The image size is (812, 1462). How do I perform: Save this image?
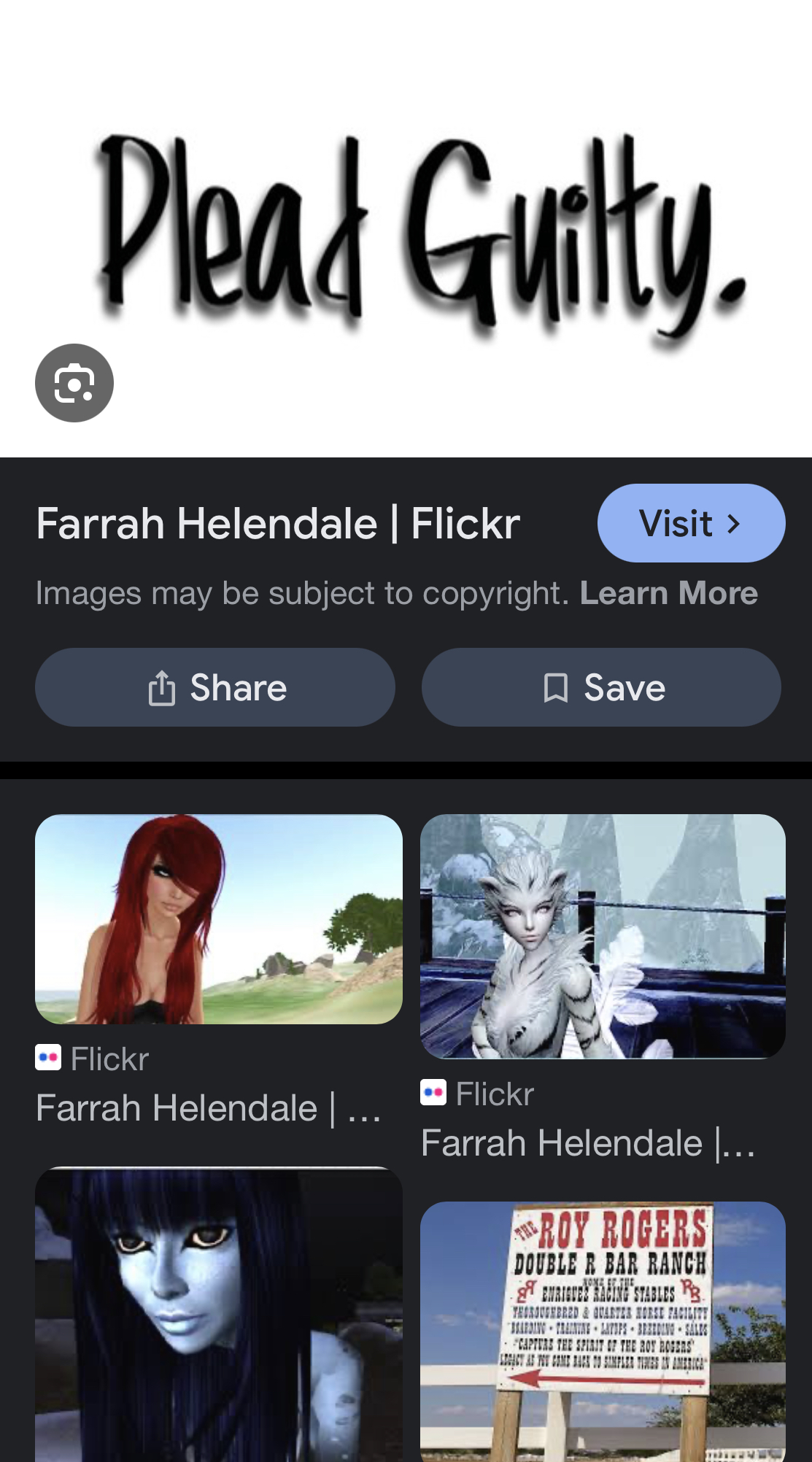click(x=601, y=687)
